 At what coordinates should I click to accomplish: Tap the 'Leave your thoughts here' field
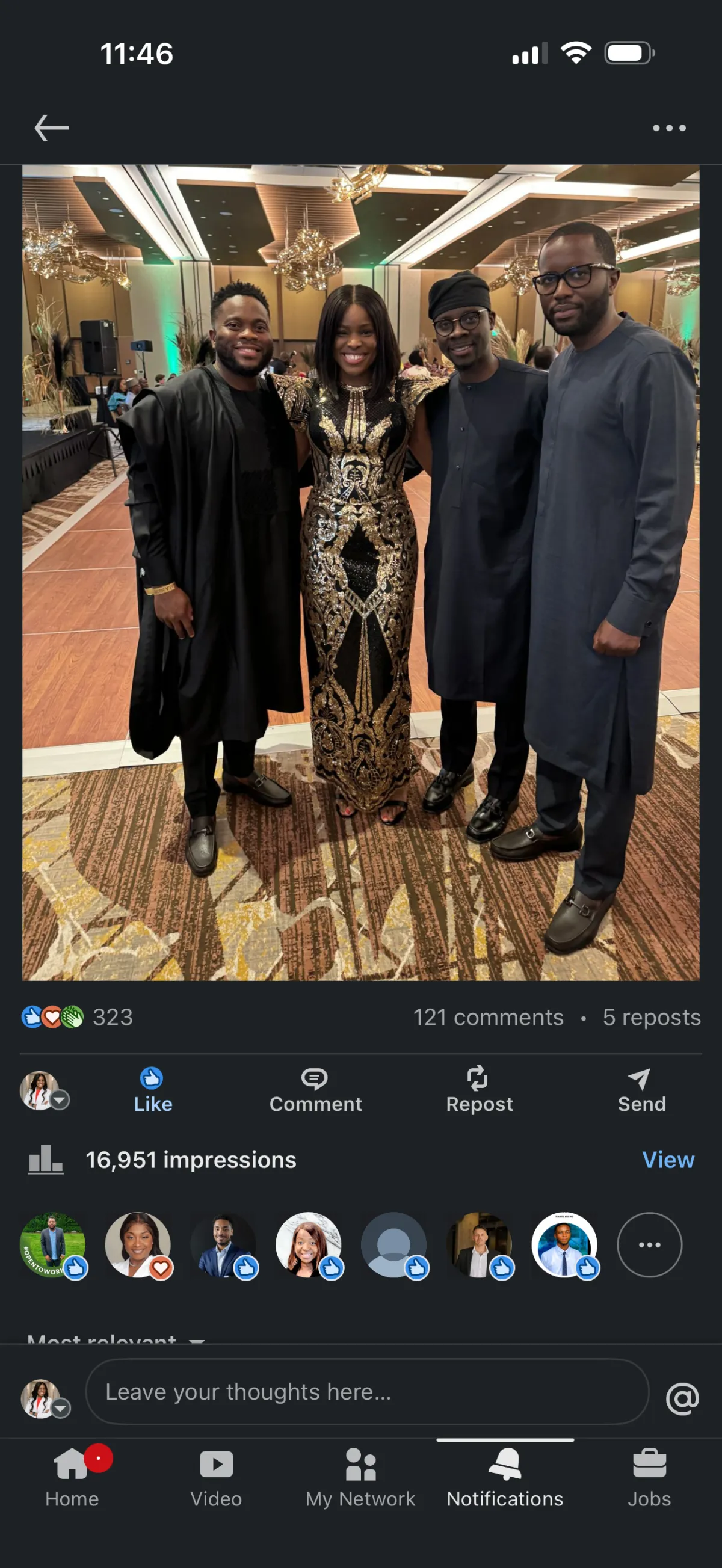(x=366, y=1392)
